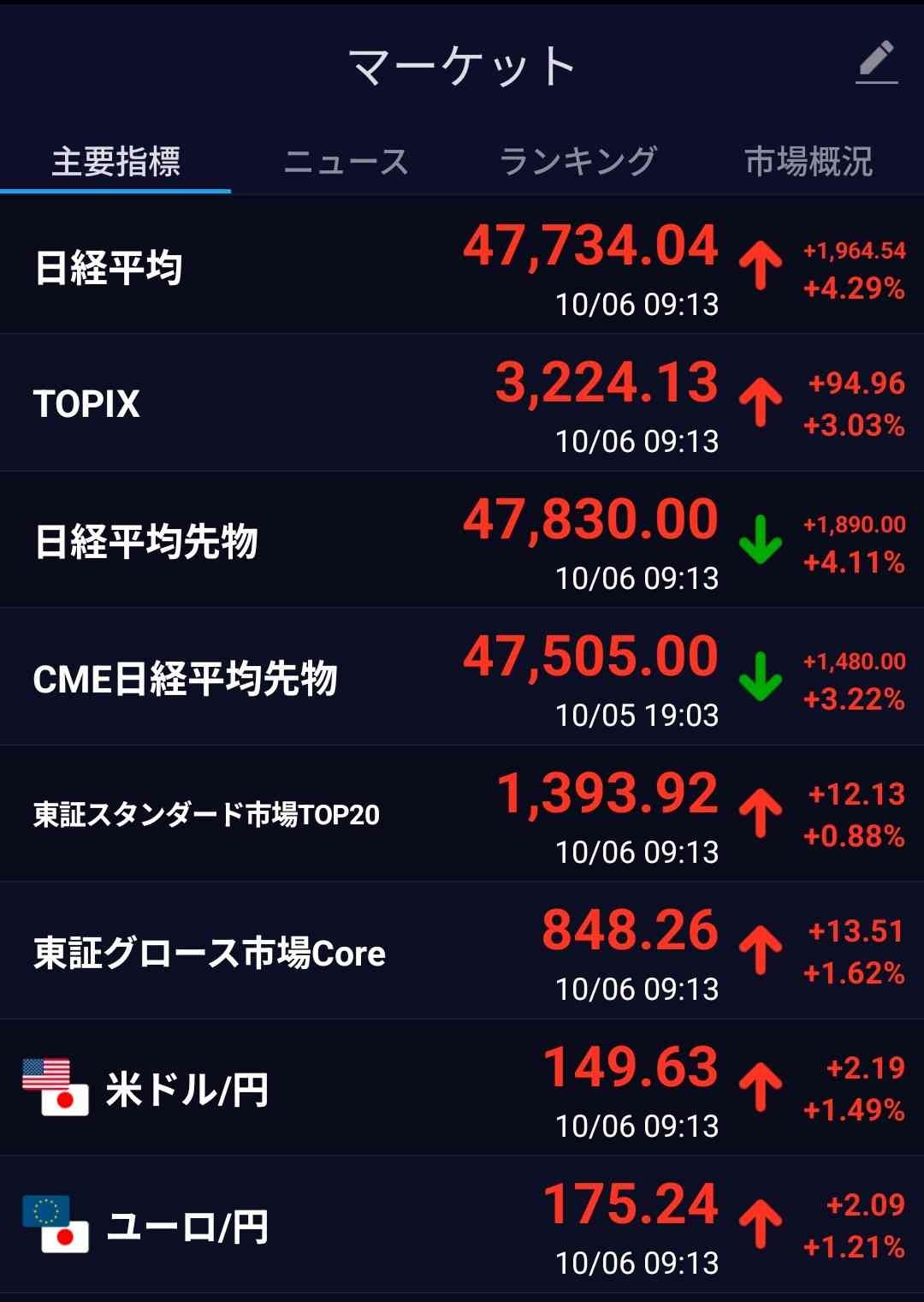
Task: Tap the edit pencil icon
Action: click(x=877, y=62)
